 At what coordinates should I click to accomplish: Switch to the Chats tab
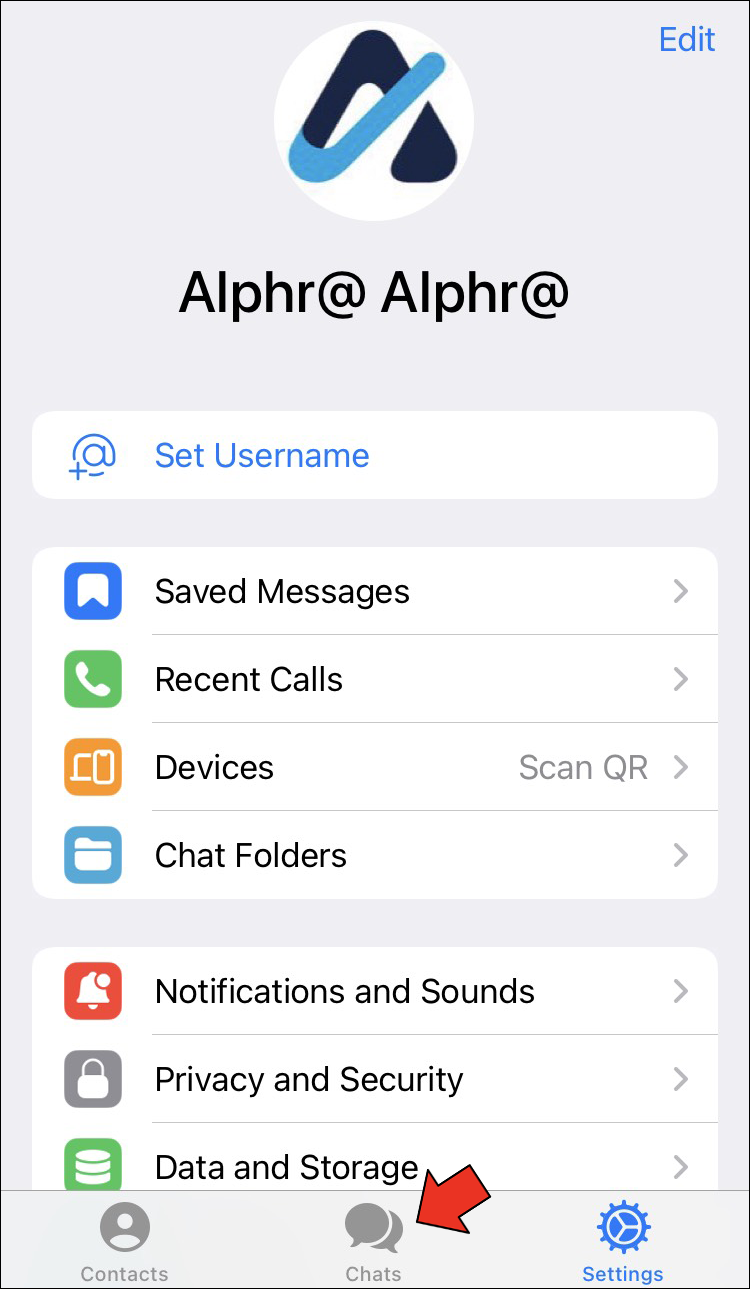point(373,1242)
